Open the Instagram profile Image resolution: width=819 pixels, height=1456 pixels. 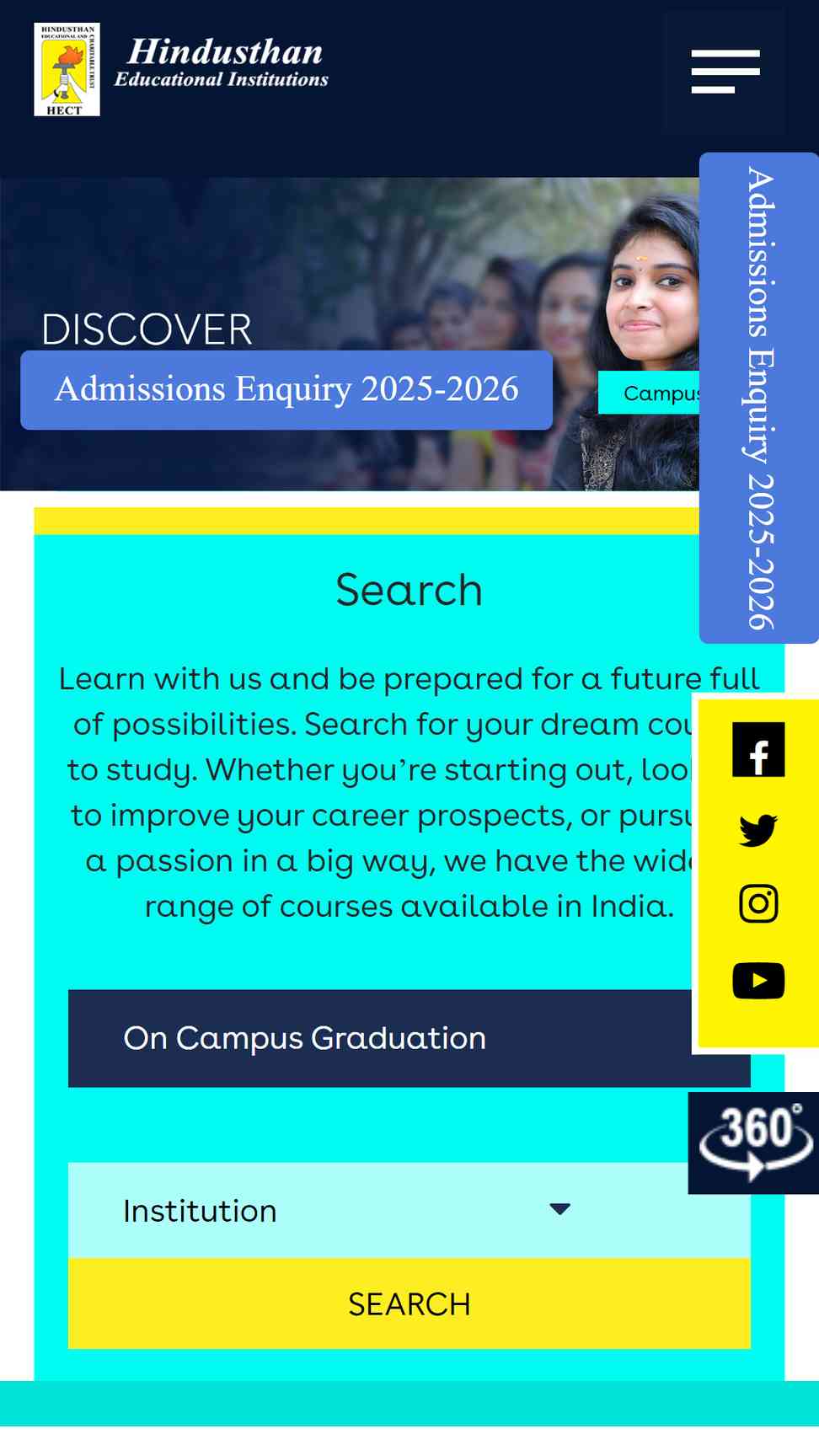[758, 904]
